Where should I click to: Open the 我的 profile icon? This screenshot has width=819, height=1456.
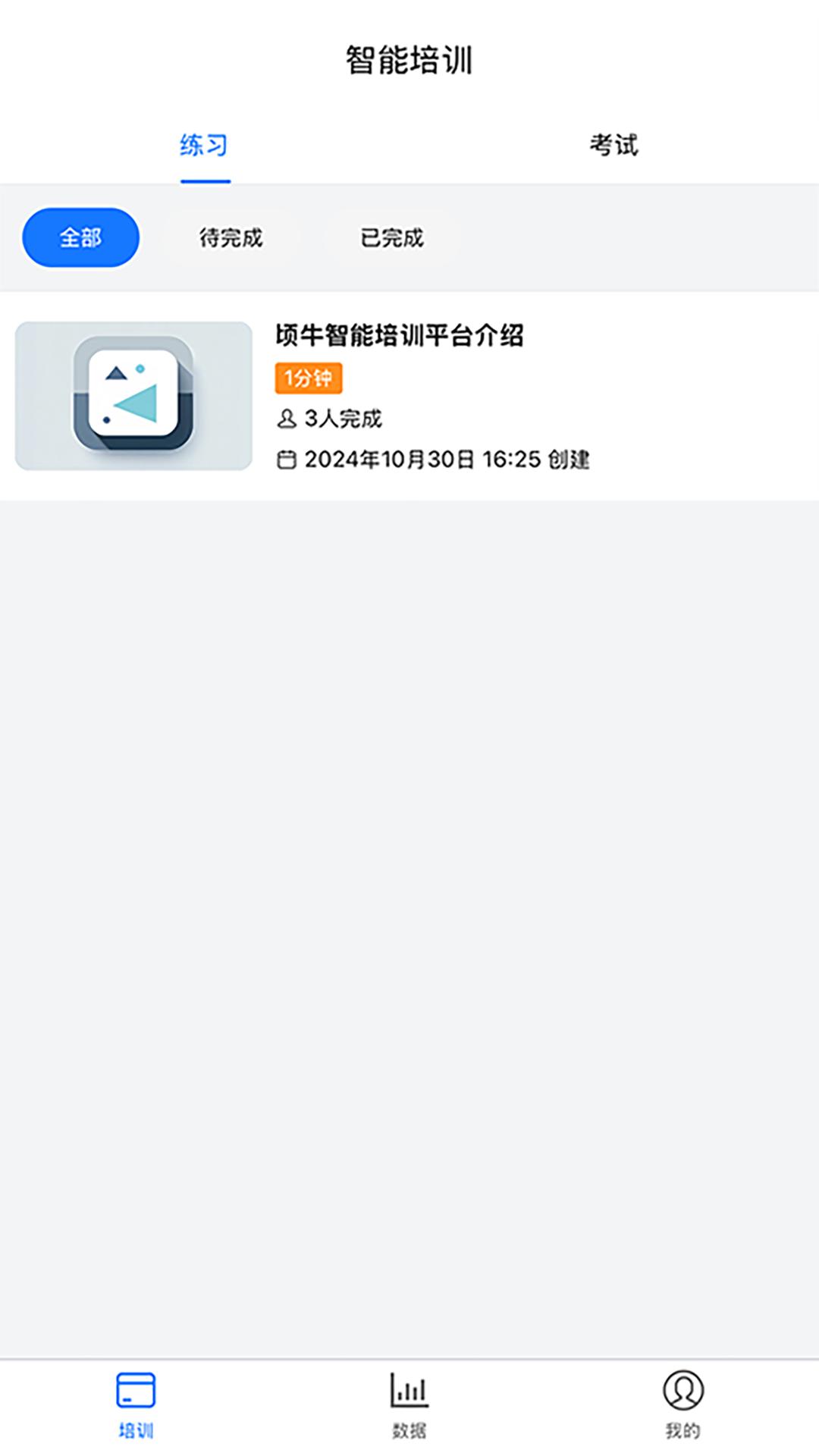click(680, 1407)
